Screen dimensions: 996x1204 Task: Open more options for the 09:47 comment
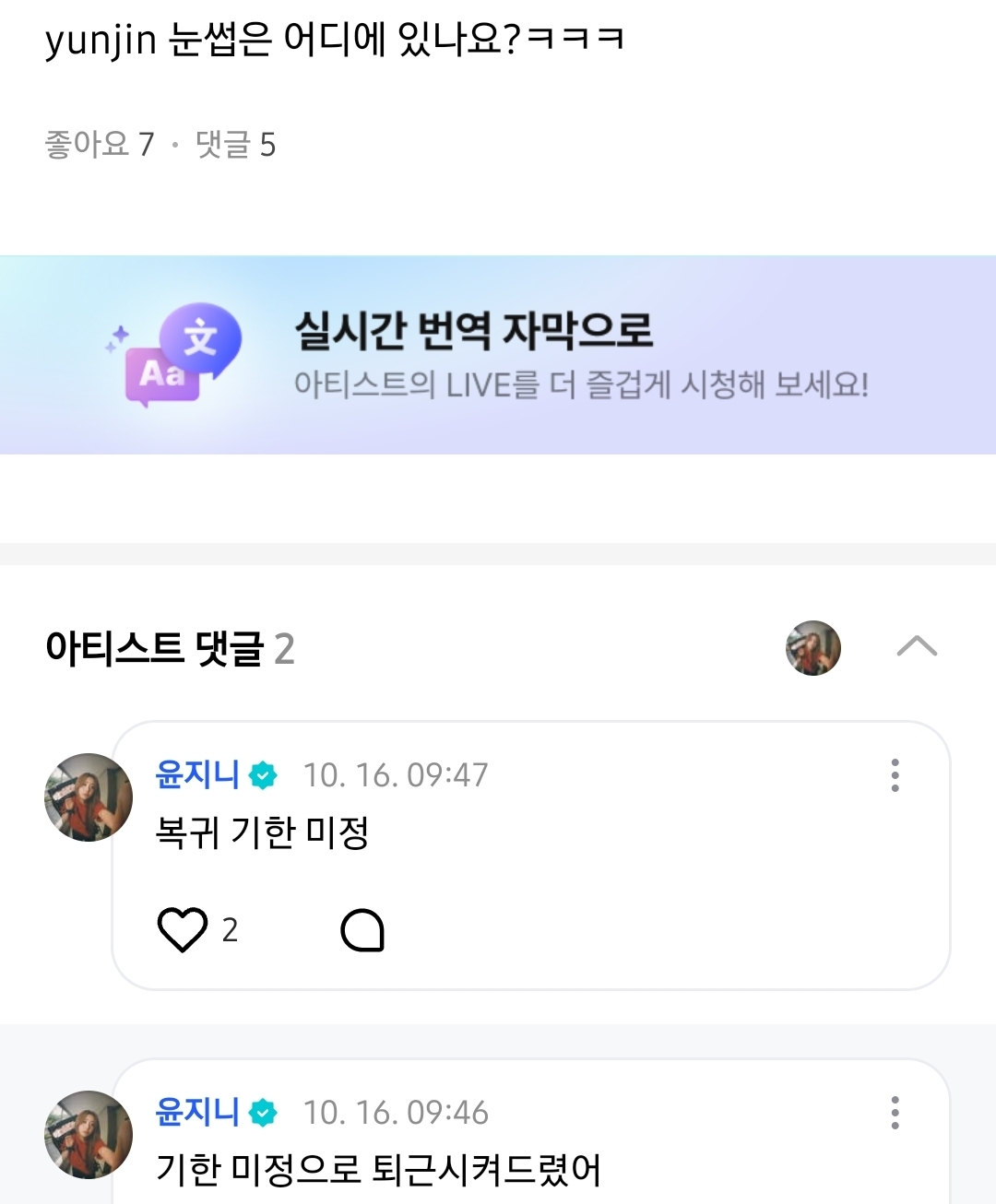coord(895,775)
